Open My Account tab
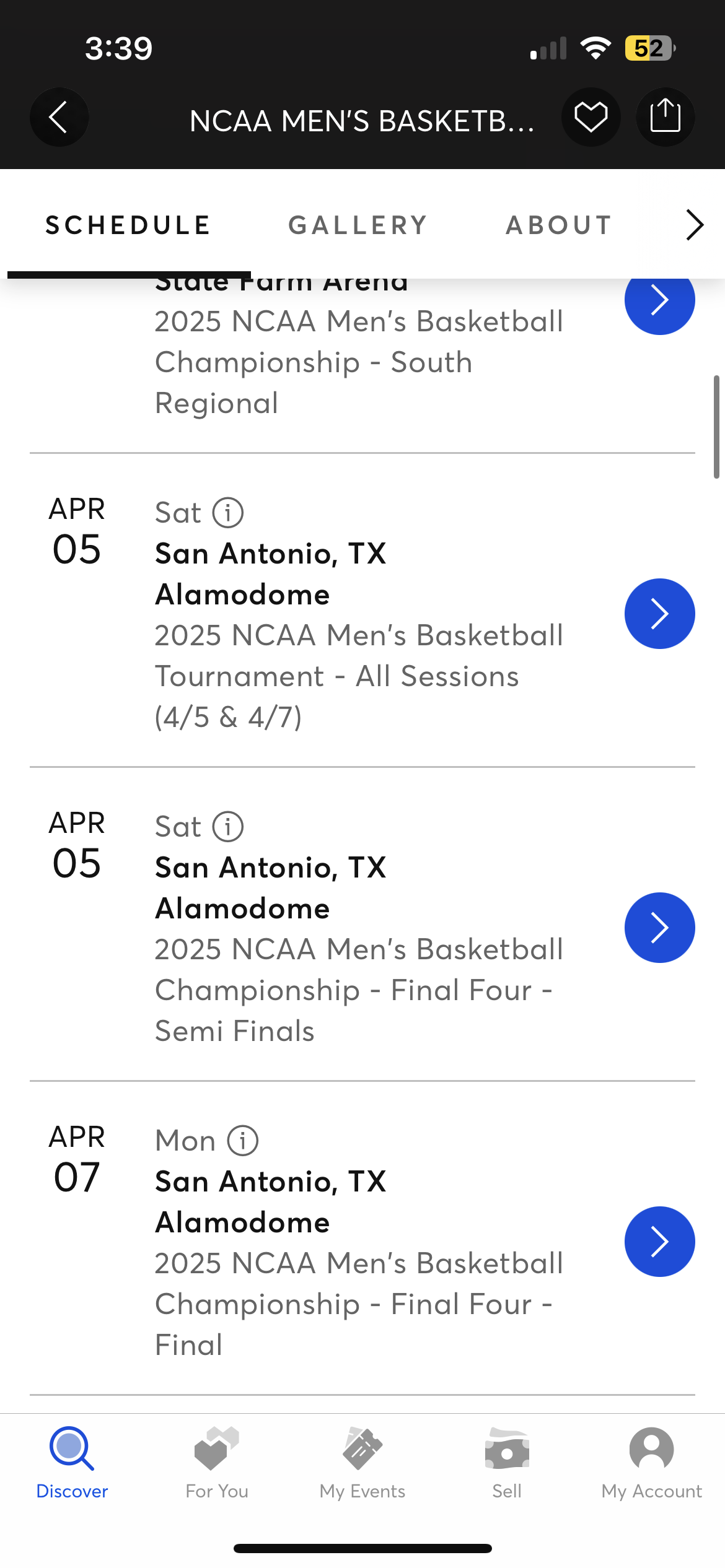725x1568 pixels. pyautogui.click(x=652, y=1463)
